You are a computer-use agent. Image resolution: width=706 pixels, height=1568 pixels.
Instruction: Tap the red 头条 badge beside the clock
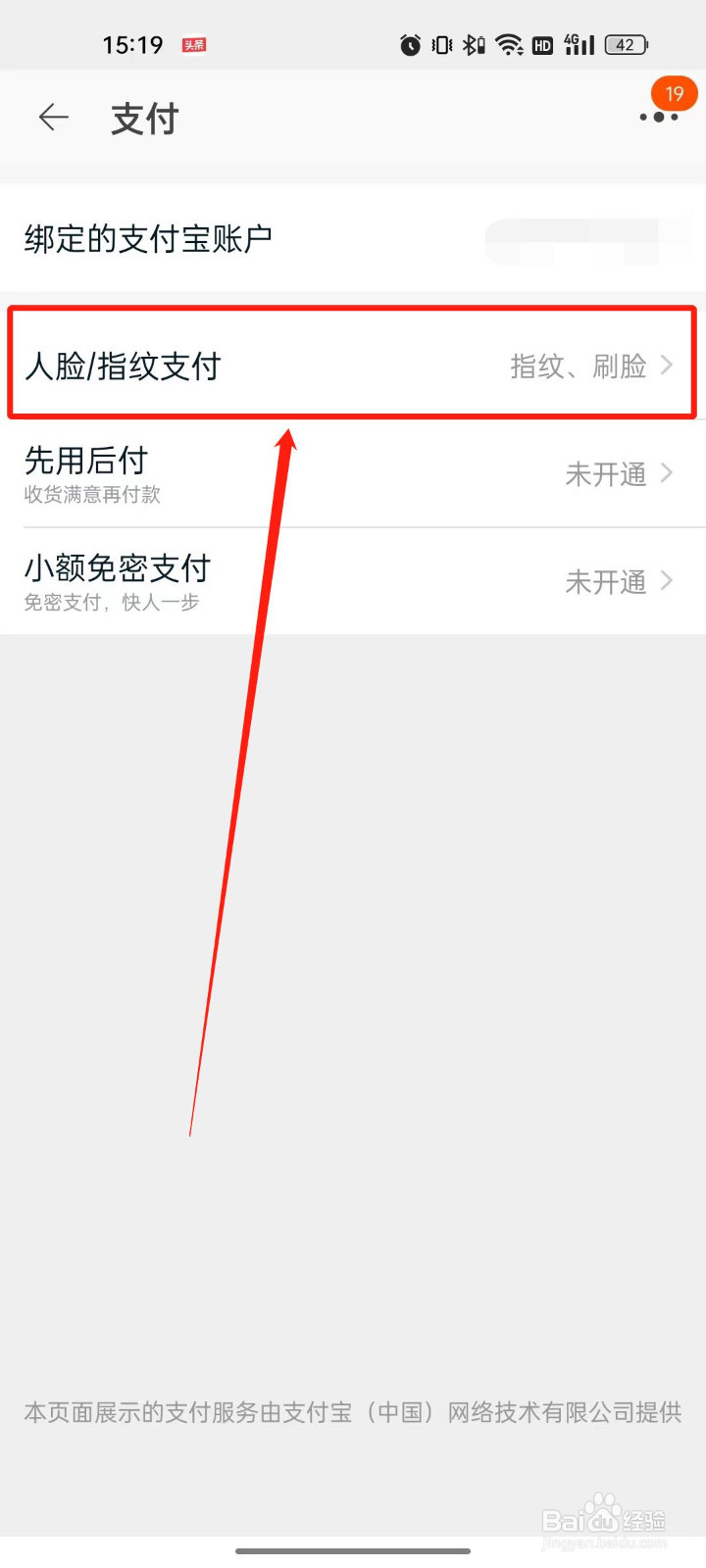tap(193, 45)
